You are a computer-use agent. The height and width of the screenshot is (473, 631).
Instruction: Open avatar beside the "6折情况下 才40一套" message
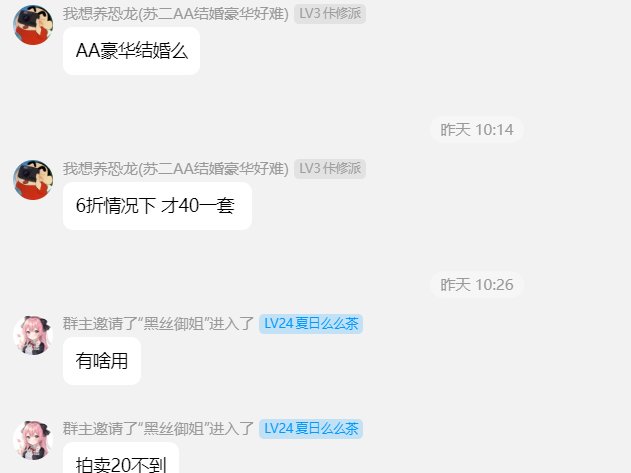point(33,180)
